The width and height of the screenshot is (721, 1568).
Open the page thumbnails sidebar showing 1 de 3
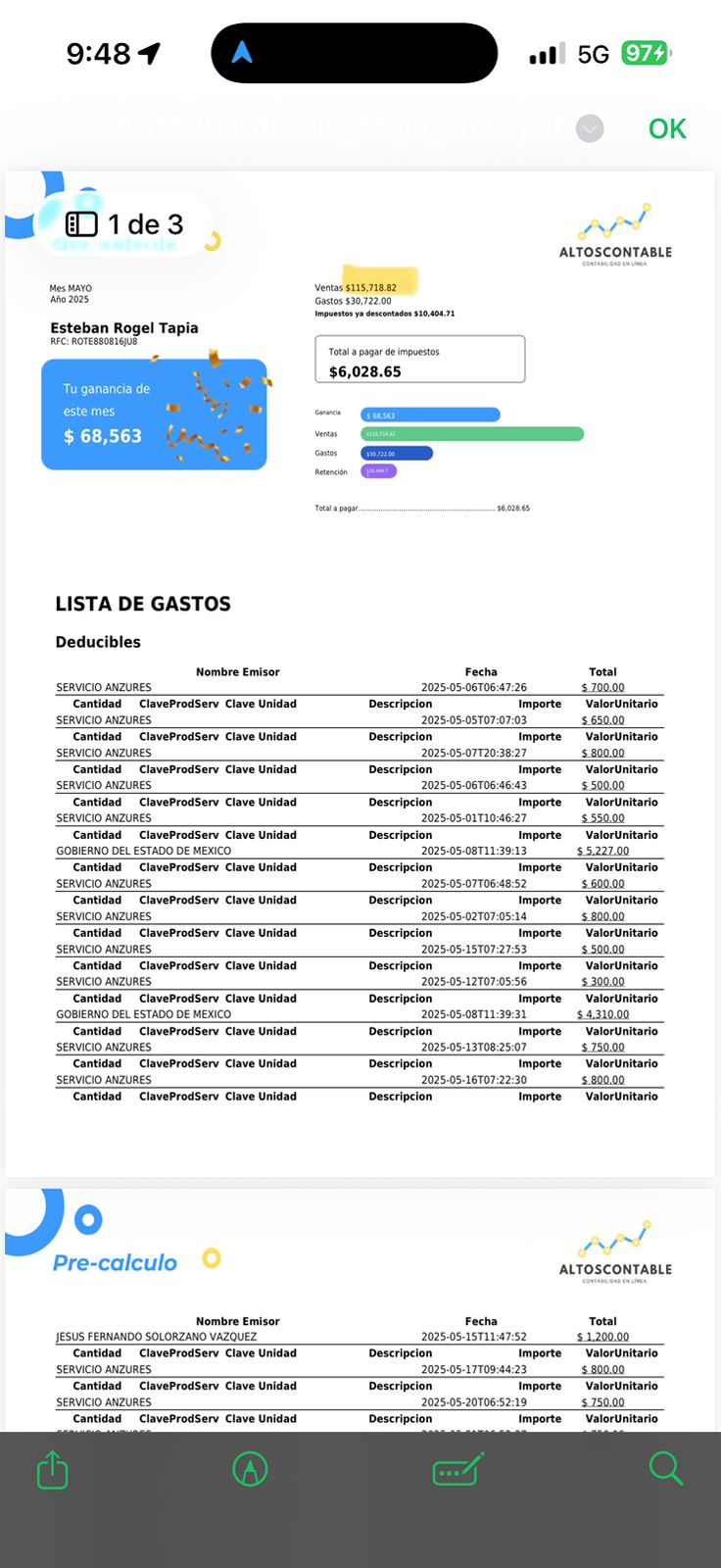[x=124, y=224]
